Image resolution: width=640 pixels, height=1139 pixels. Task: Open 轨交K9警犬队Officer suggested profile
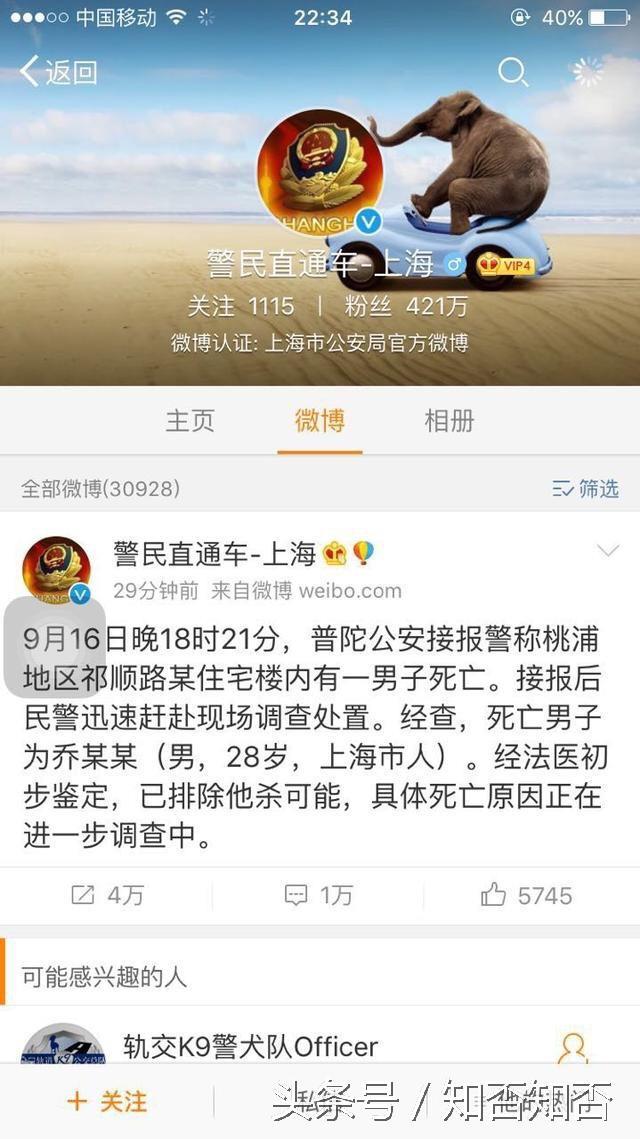(250, 1047)
